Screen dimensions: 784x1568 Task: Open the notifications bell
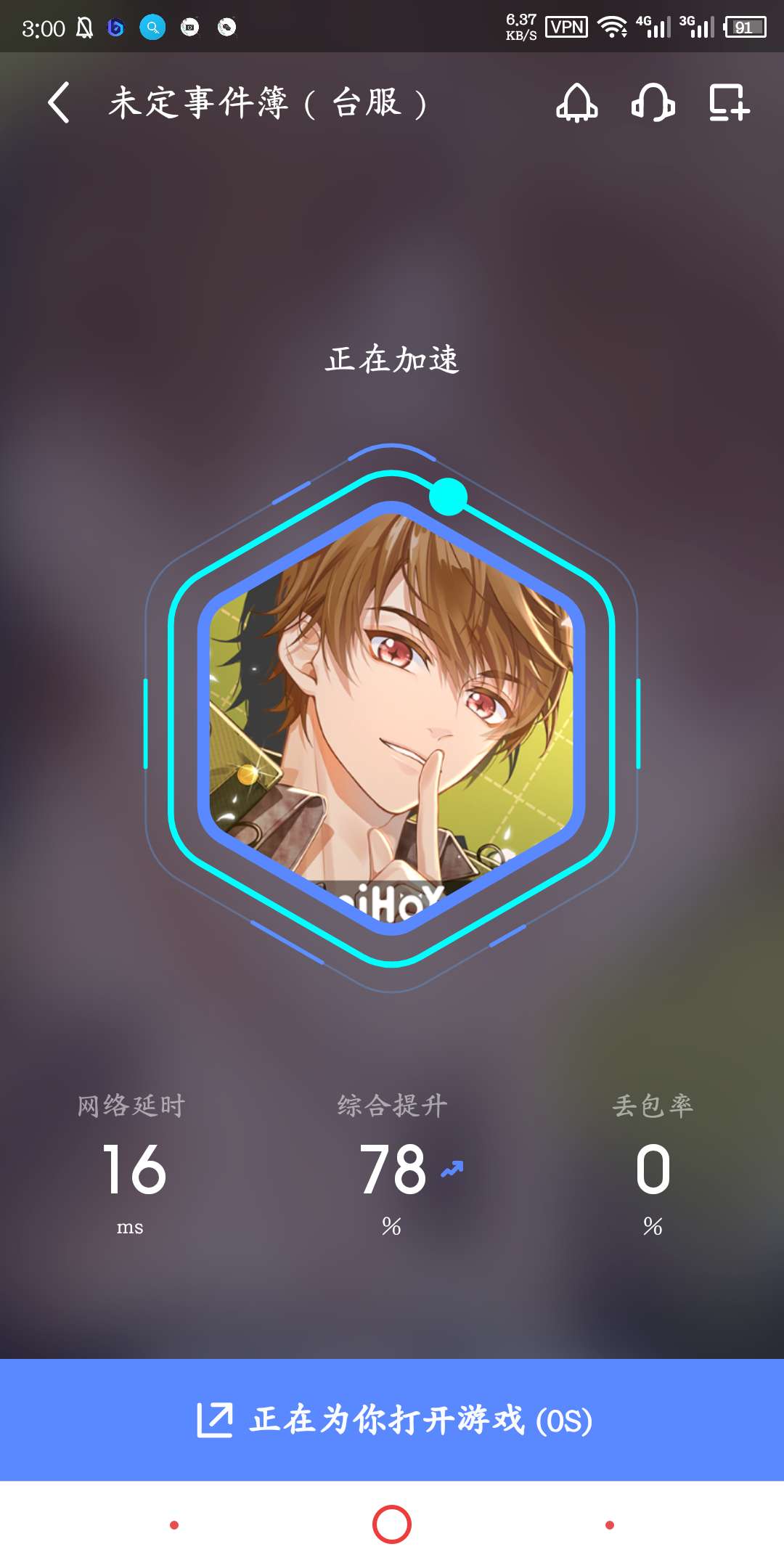(x=576, y=102)
